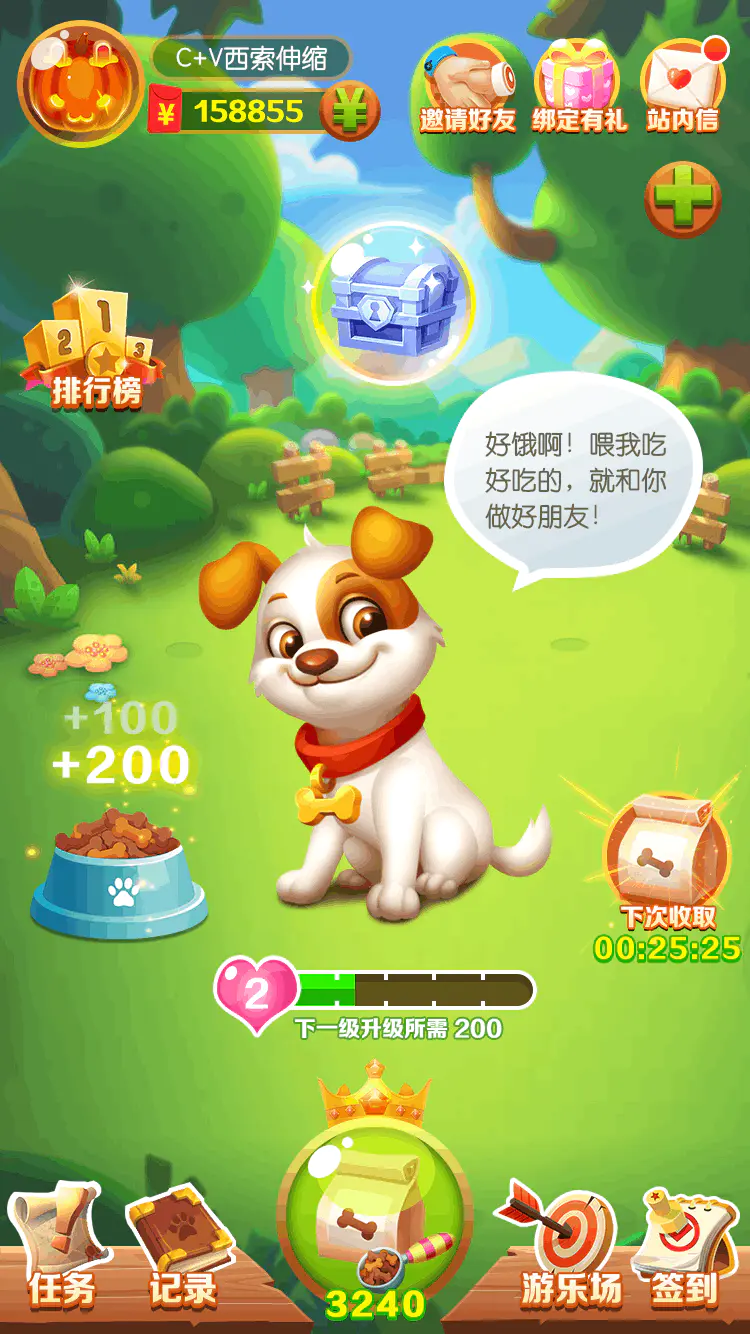Open the pumpkin profile avatar
This screenshot has width=750, height=1334.
tap(80, 85)
